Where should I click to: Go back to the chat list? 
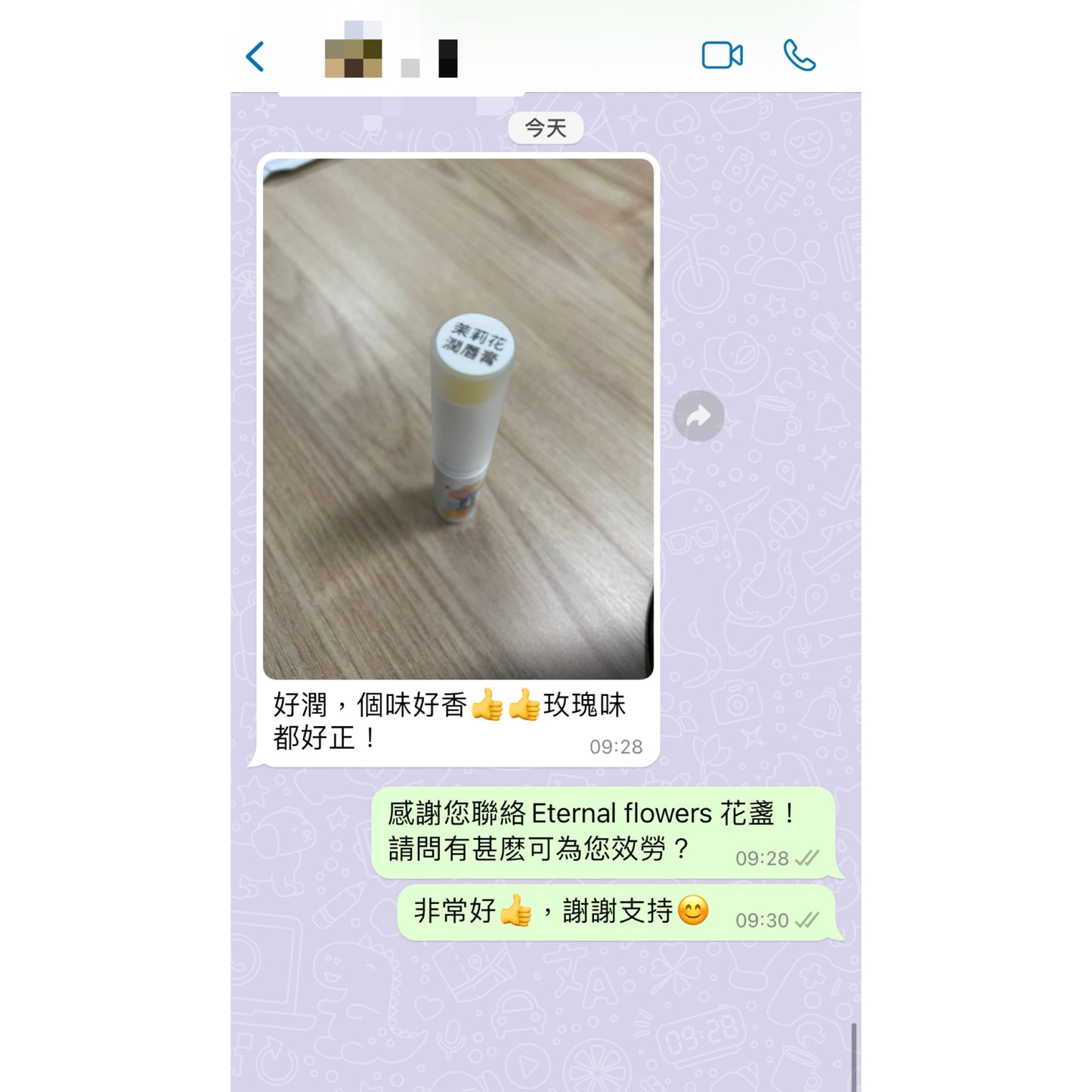tap(256, 57)
